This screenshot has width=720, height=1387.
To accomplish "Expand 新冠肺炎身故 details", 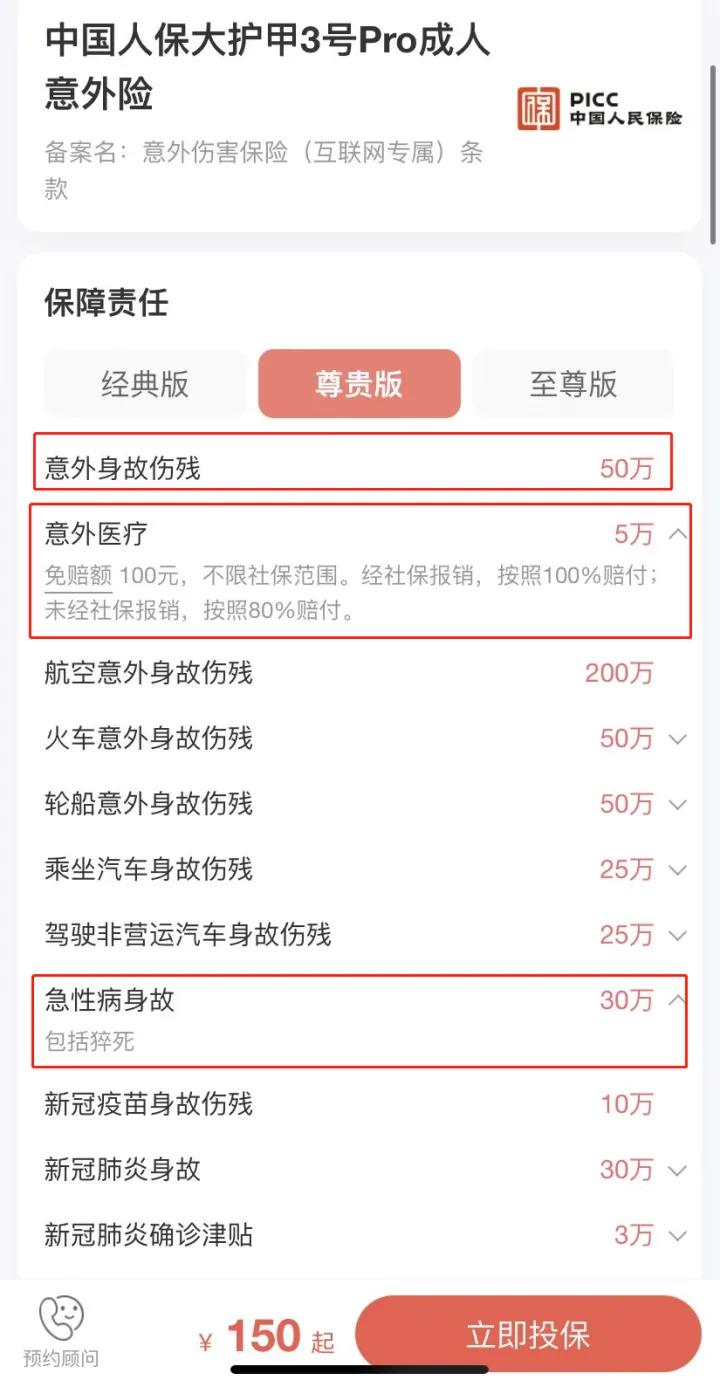I will [677, 1170].
